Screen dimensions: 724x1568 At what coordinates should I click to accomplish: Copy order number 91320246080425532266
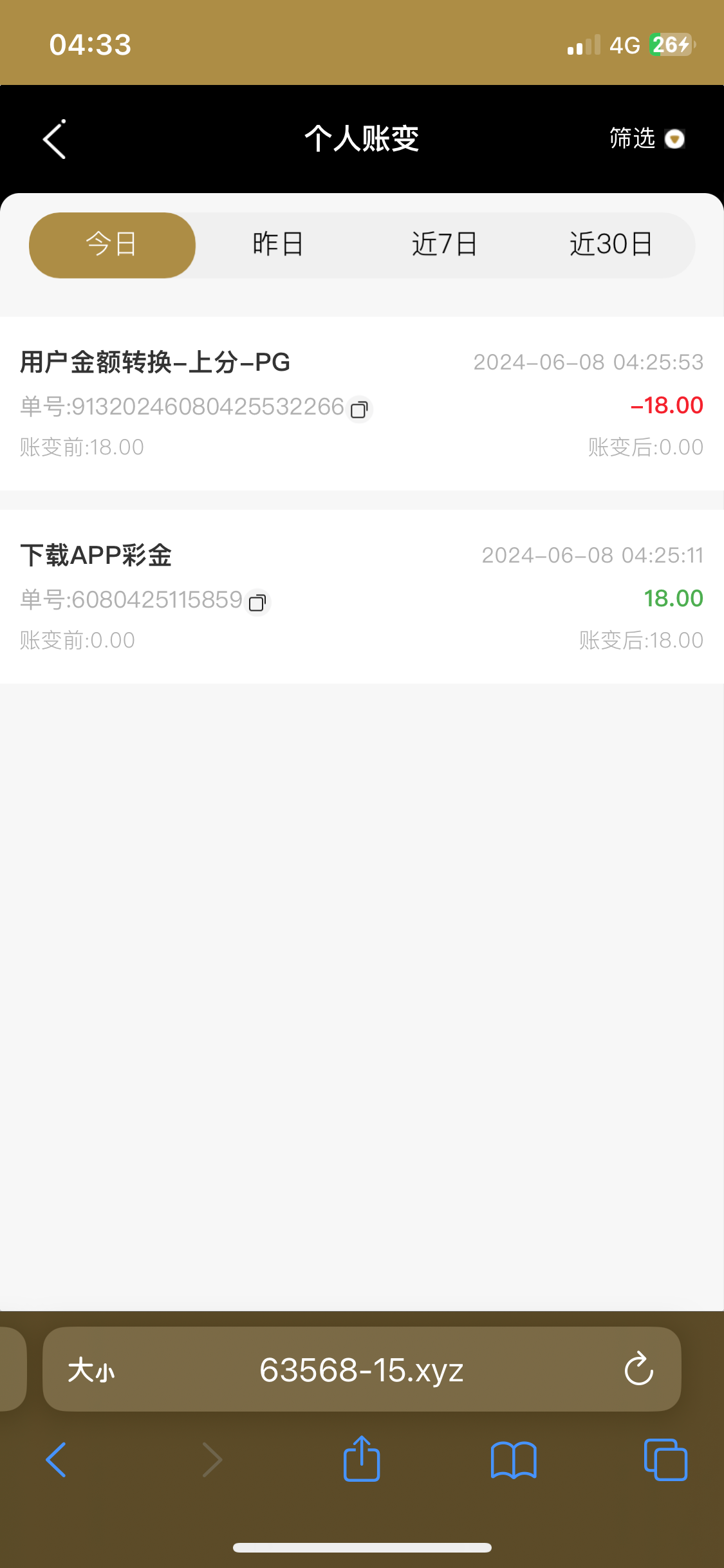pos(359,409)
